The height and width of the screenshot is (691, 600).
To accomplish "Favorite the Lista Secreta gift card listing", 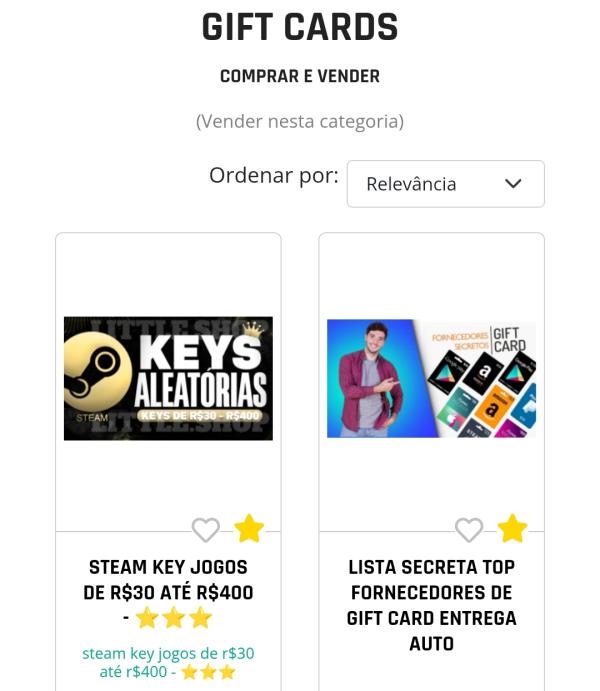I will (x=468, y=529).
